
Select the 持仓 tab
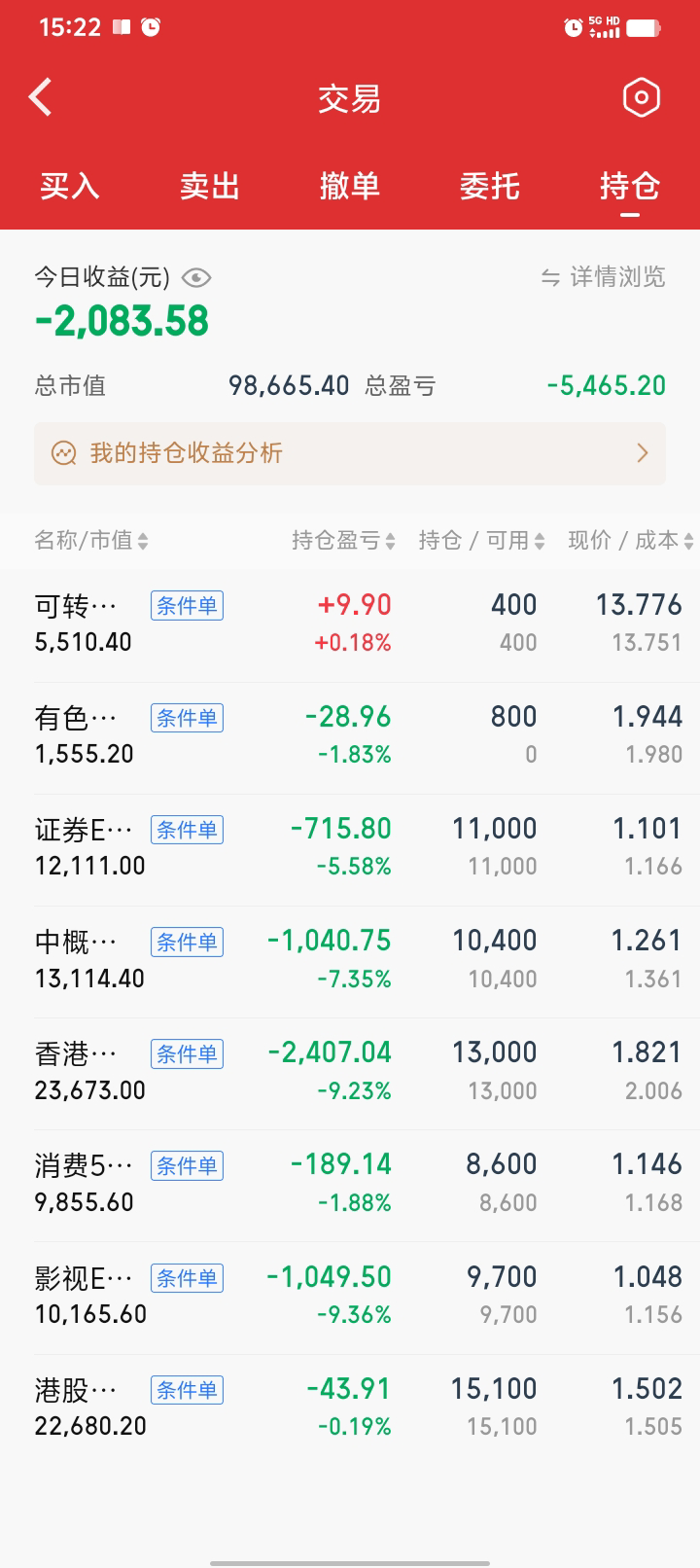630,186
